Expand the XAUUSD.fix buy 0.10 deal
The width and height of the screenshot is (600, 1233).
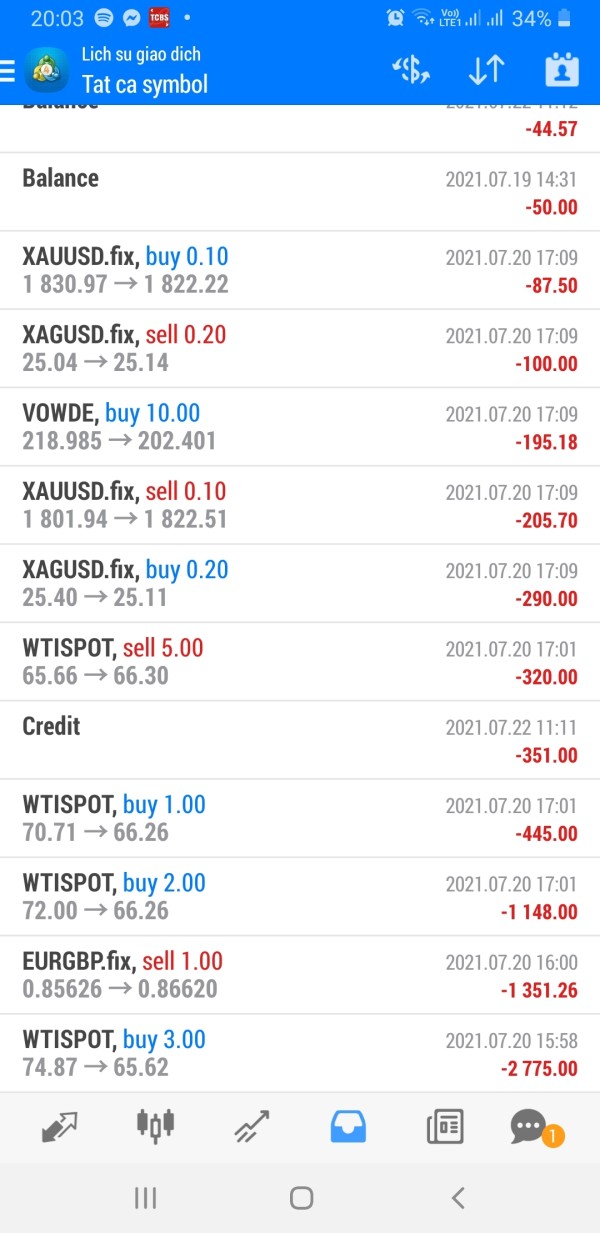(300, 270)
